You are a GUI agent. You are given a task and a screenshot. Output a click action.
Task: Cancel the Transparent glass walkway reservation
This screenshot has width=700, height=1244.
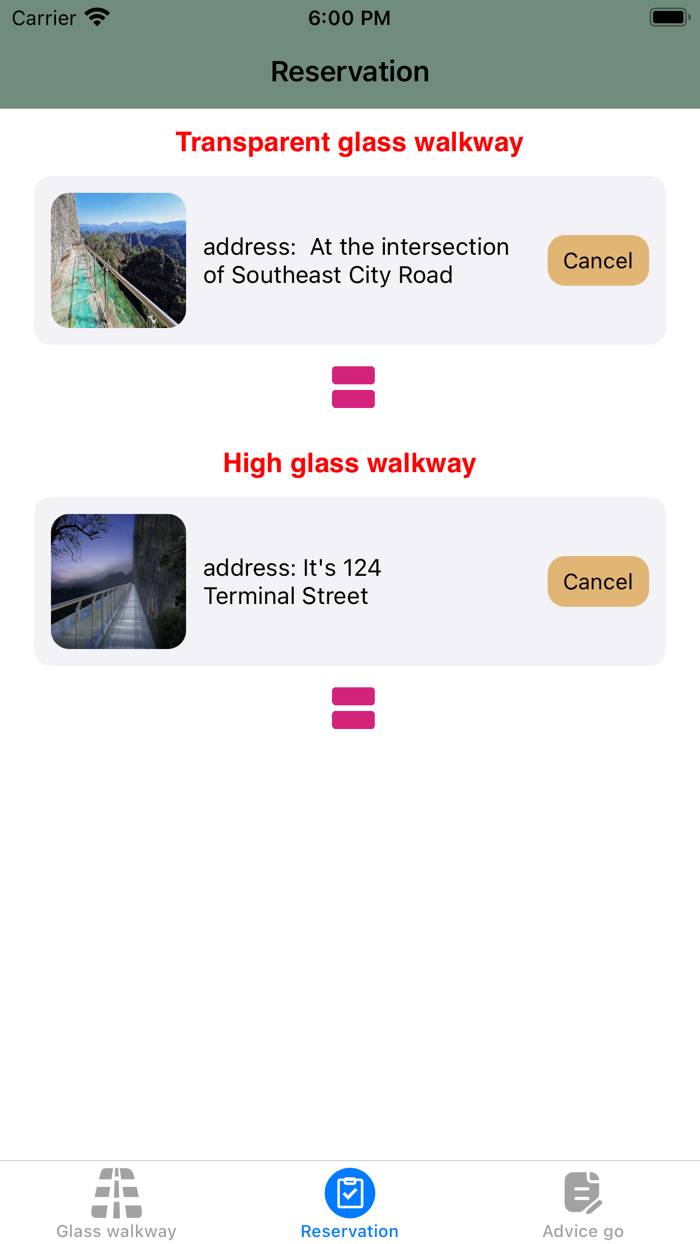(598, 261)
